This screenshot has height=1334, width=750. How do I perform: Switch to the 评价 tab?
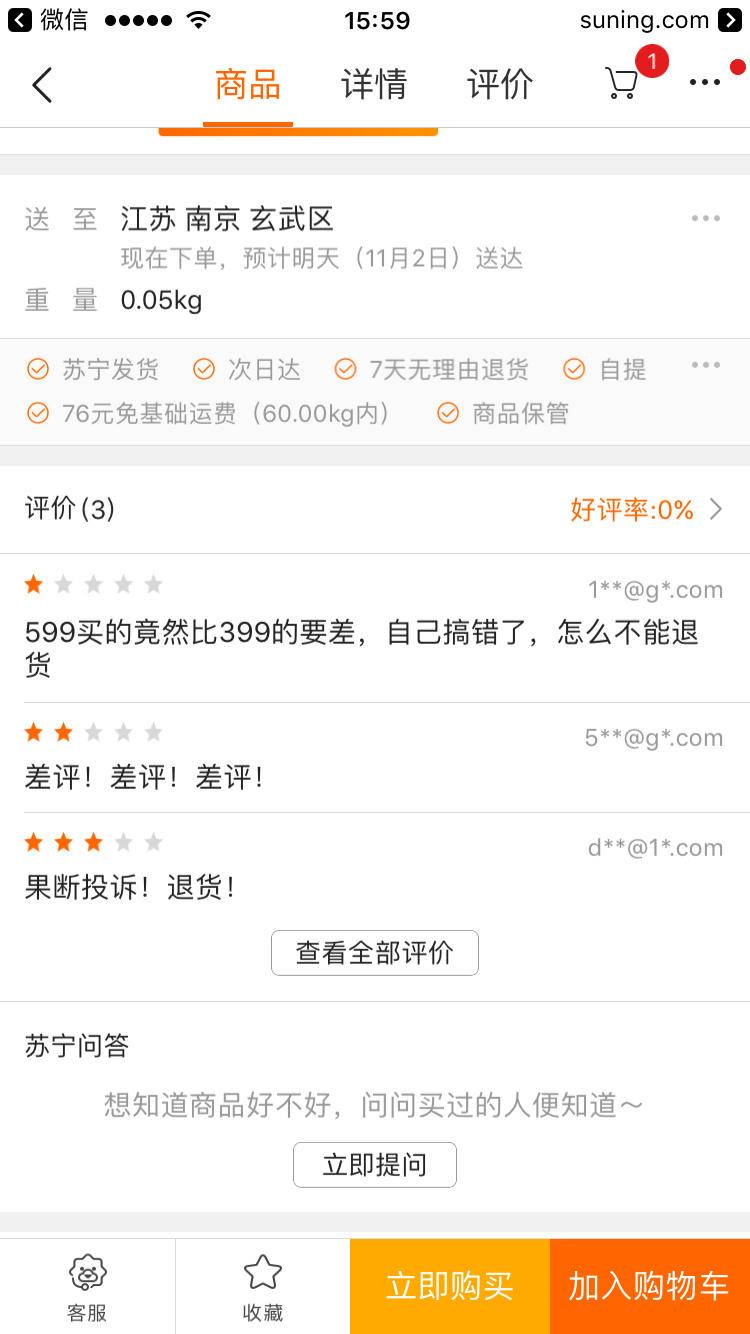tap(500, 85)
